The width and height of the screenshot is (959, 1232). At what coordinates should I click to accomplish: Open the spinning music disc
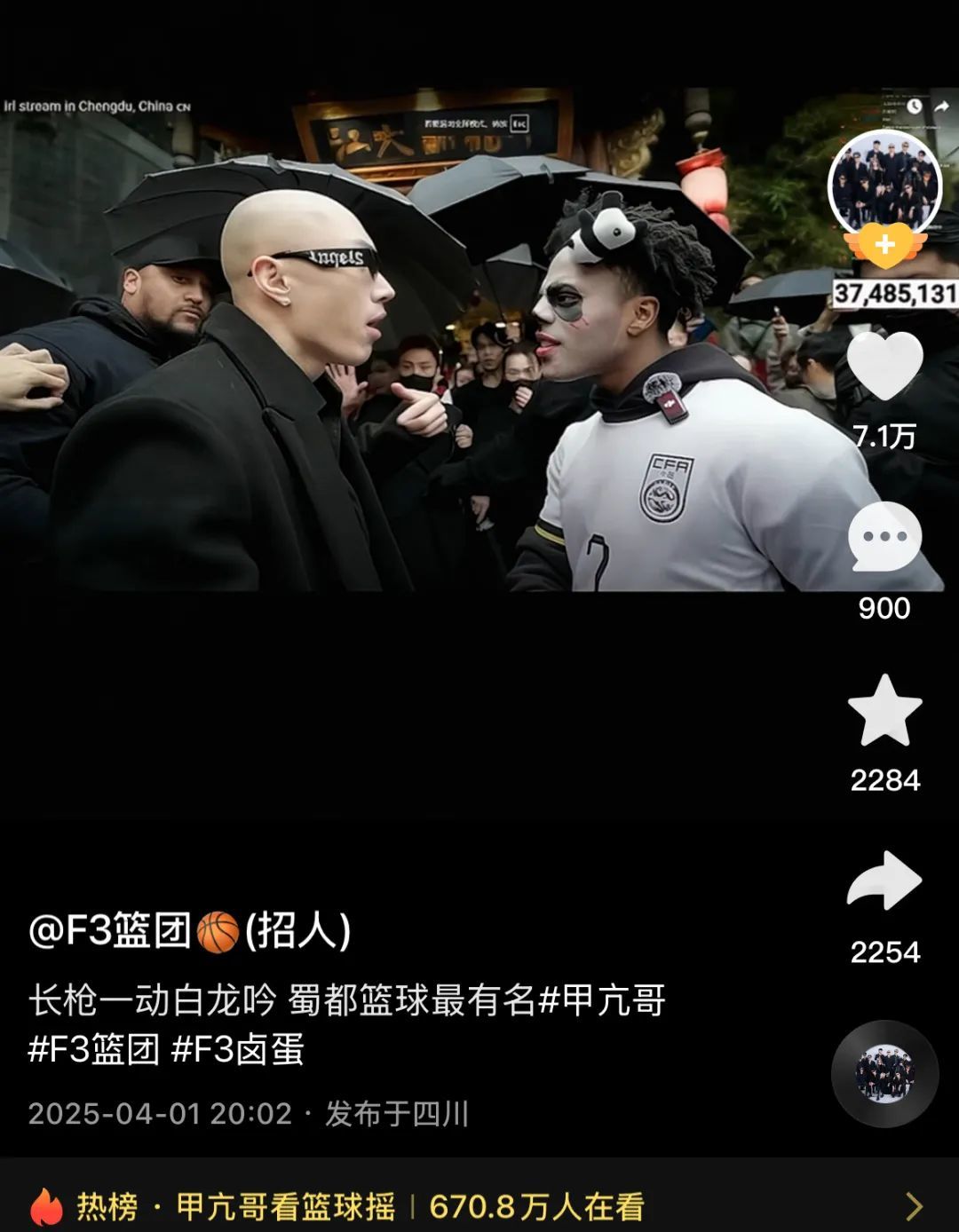(x=884, y=1073)
